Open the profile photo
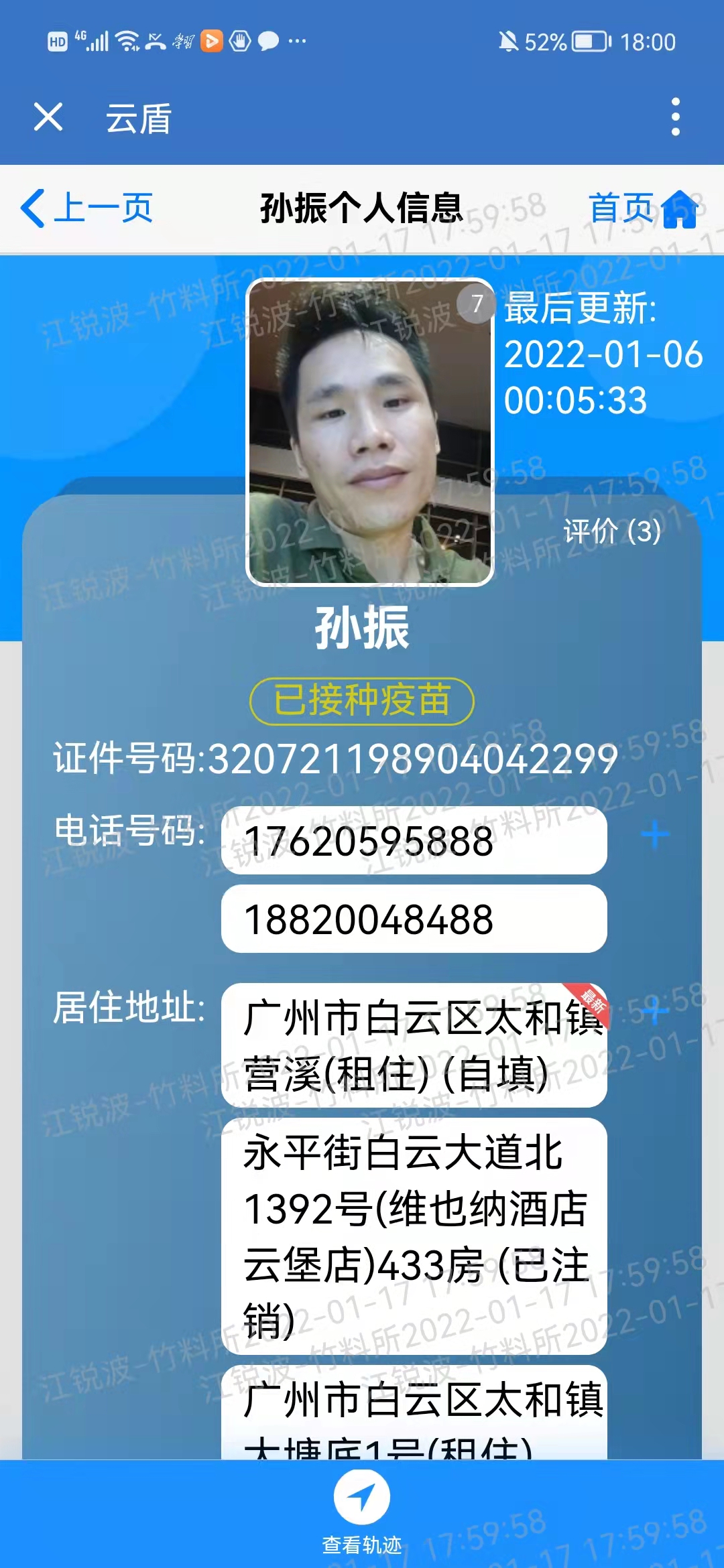This screenshot has width=724, height=1568. tap(370, 432)
